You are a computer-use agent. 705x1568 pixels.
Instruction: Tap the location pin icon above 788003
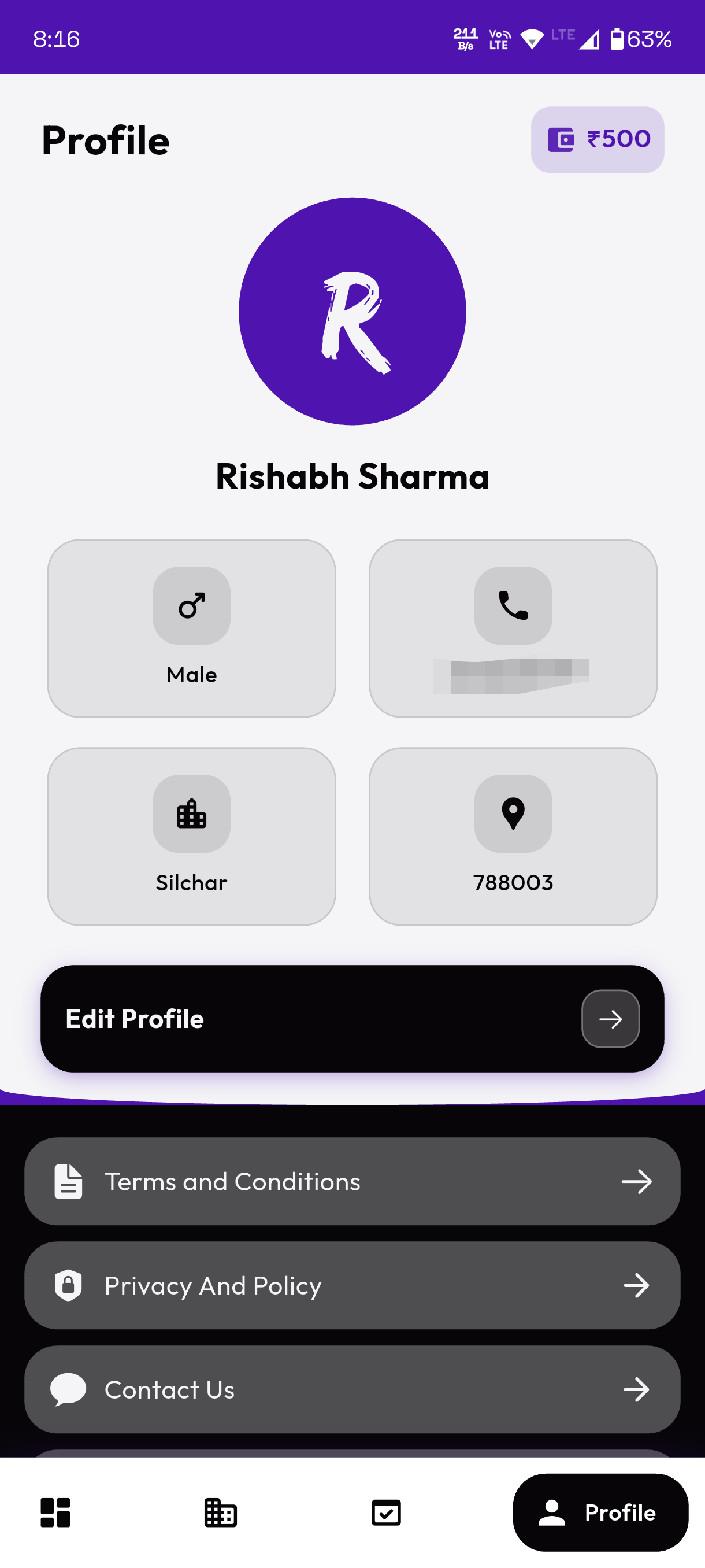513,816
